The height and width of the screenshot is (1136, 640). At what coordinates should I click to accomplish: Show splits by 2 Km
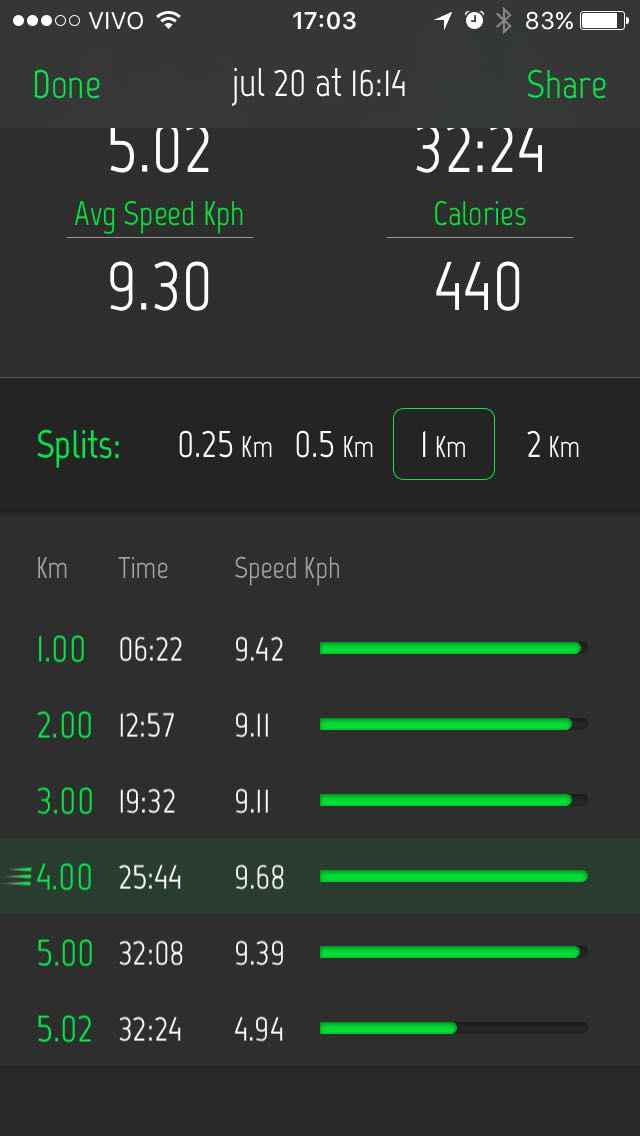(553, 445)
